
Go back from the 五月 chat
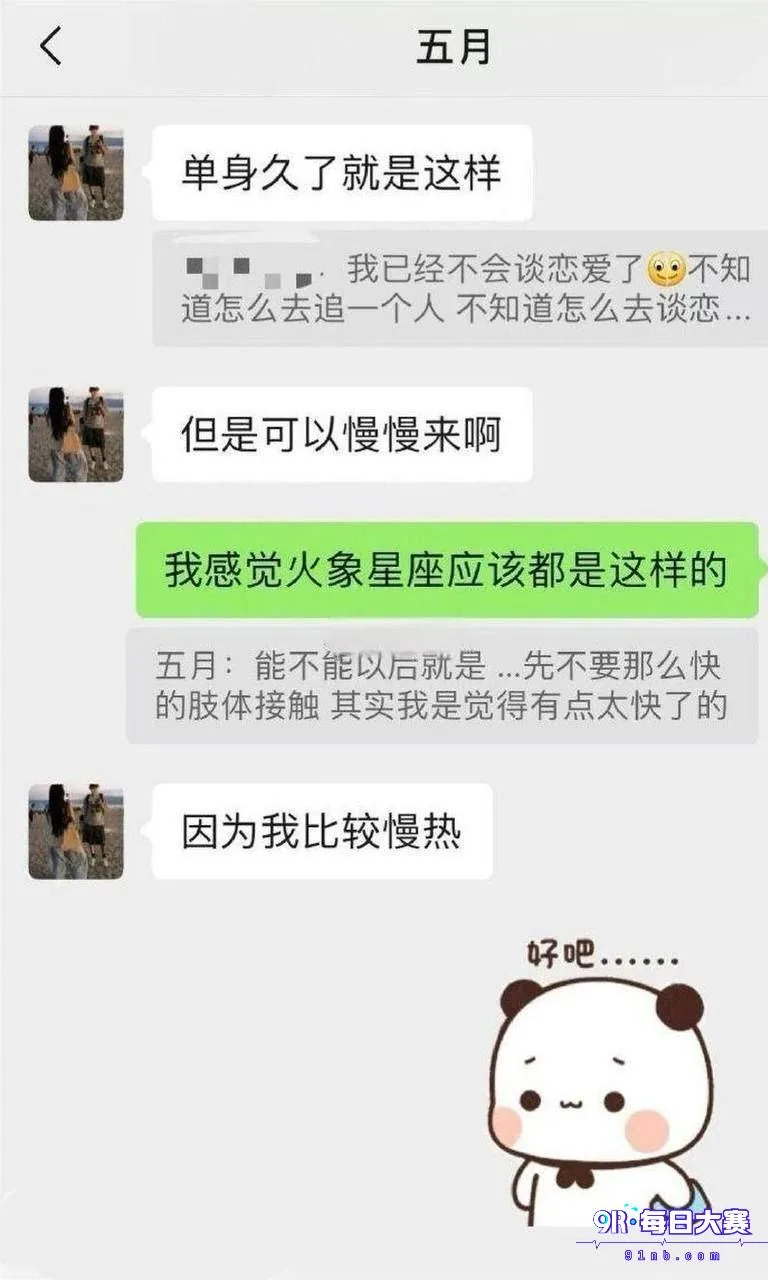pyautogui.click(x=50, y=47)
